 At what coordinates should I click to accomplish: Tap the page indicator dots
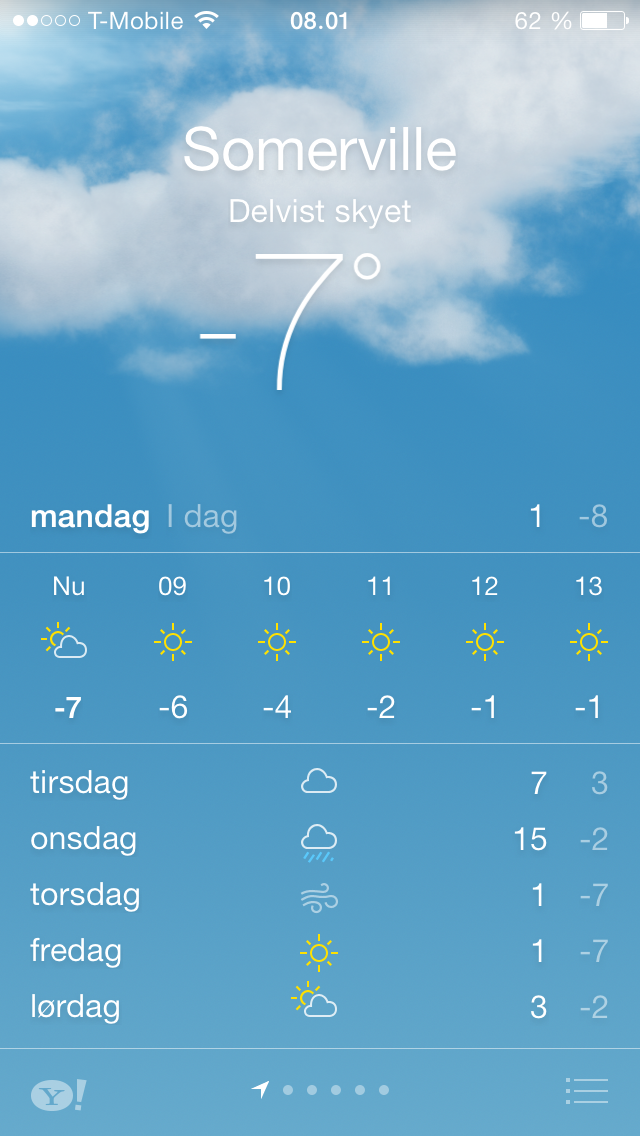pos(322,1090)
